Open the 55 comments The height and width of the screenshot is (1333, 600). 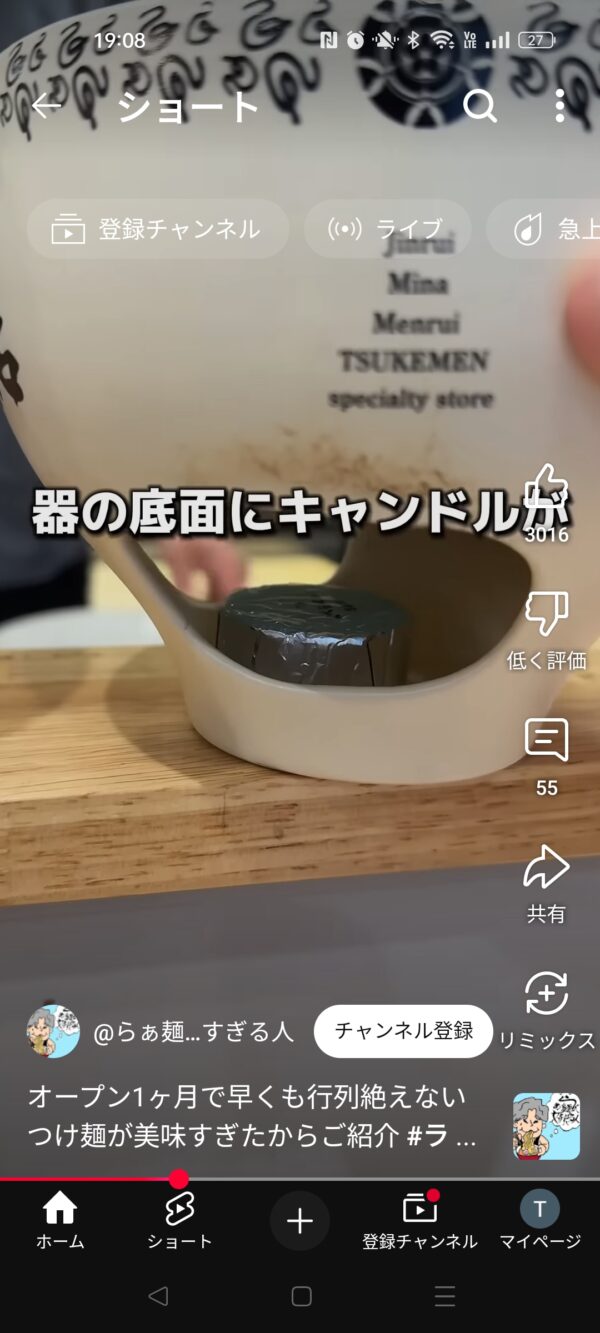coord(546,742)
